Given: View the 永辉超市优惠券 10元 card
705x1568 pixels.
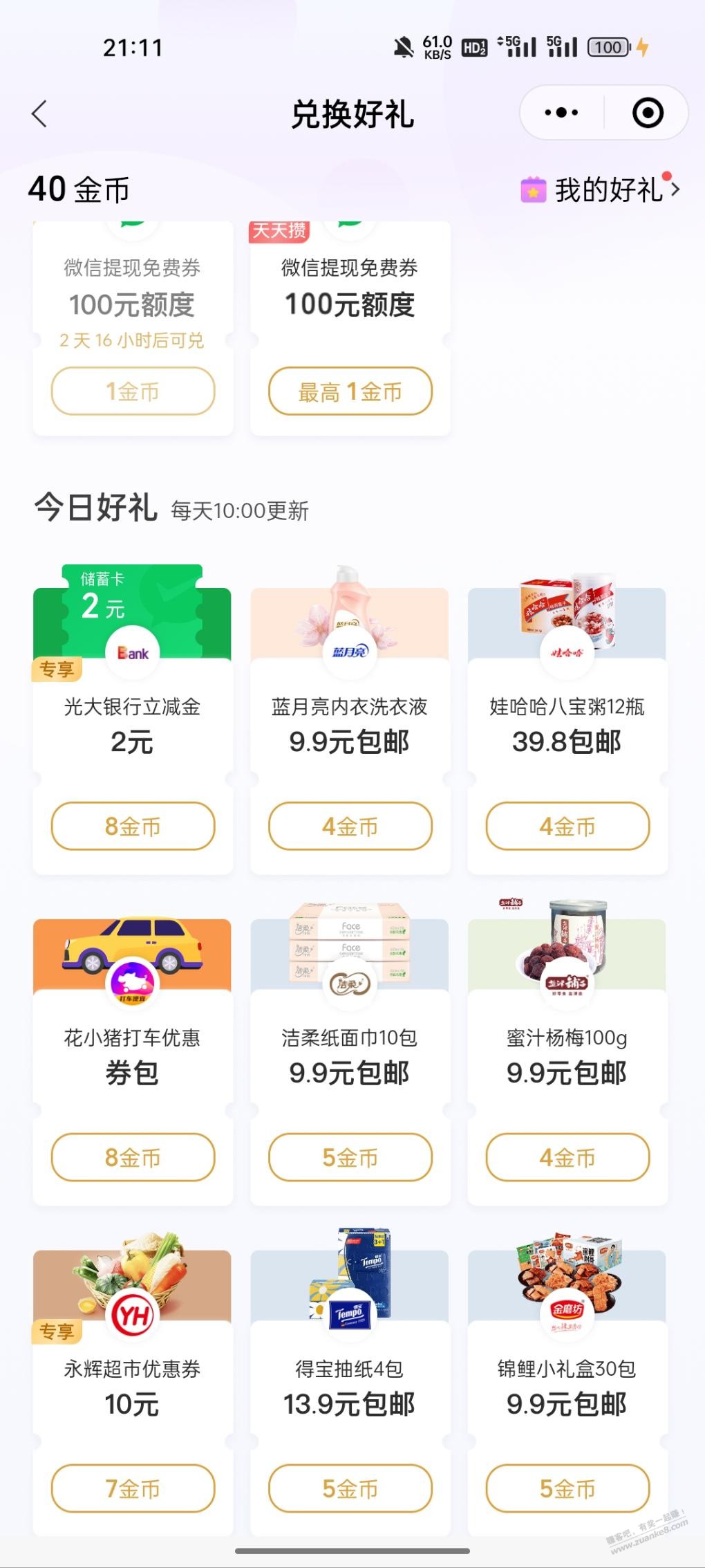Looking at the screenshot, I should (133, 1383).
